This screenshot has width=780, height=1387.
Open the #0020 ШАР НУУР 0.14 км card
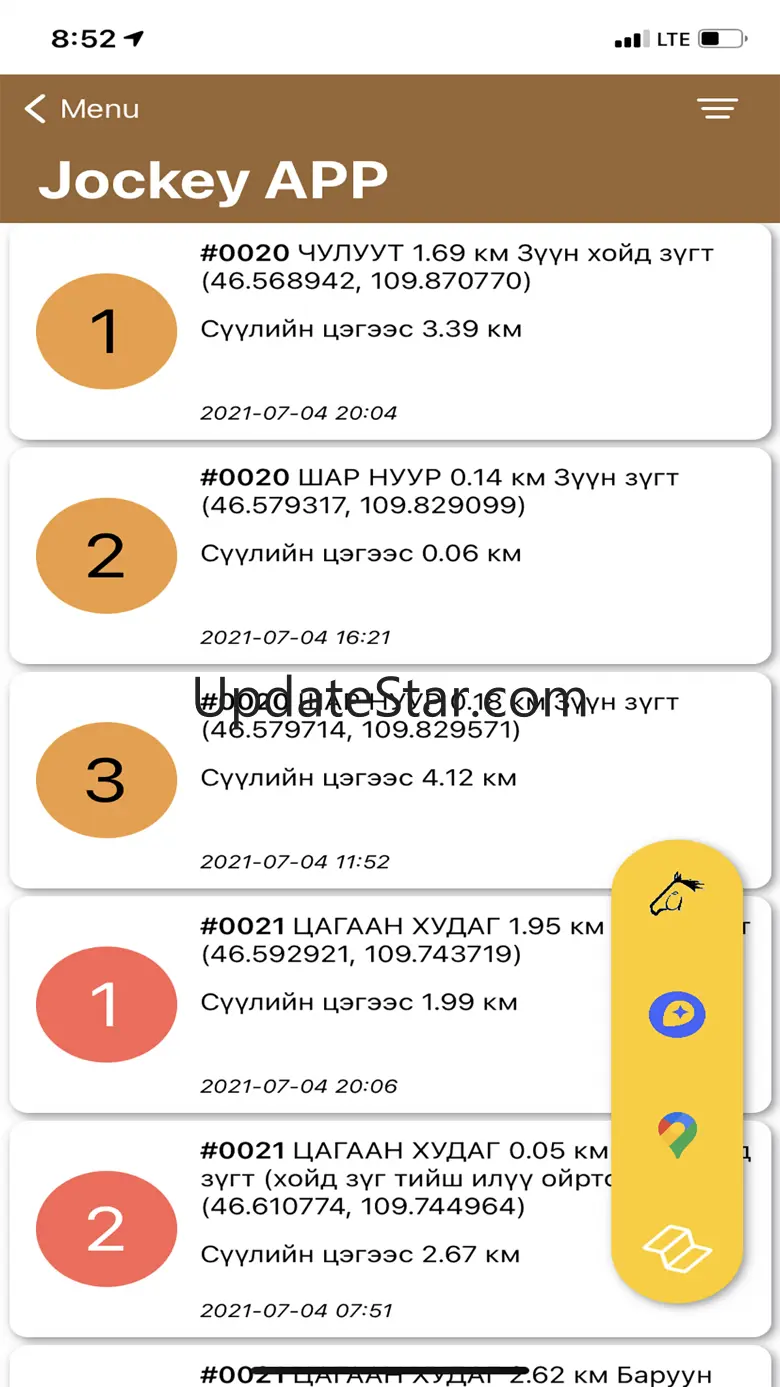390,555
